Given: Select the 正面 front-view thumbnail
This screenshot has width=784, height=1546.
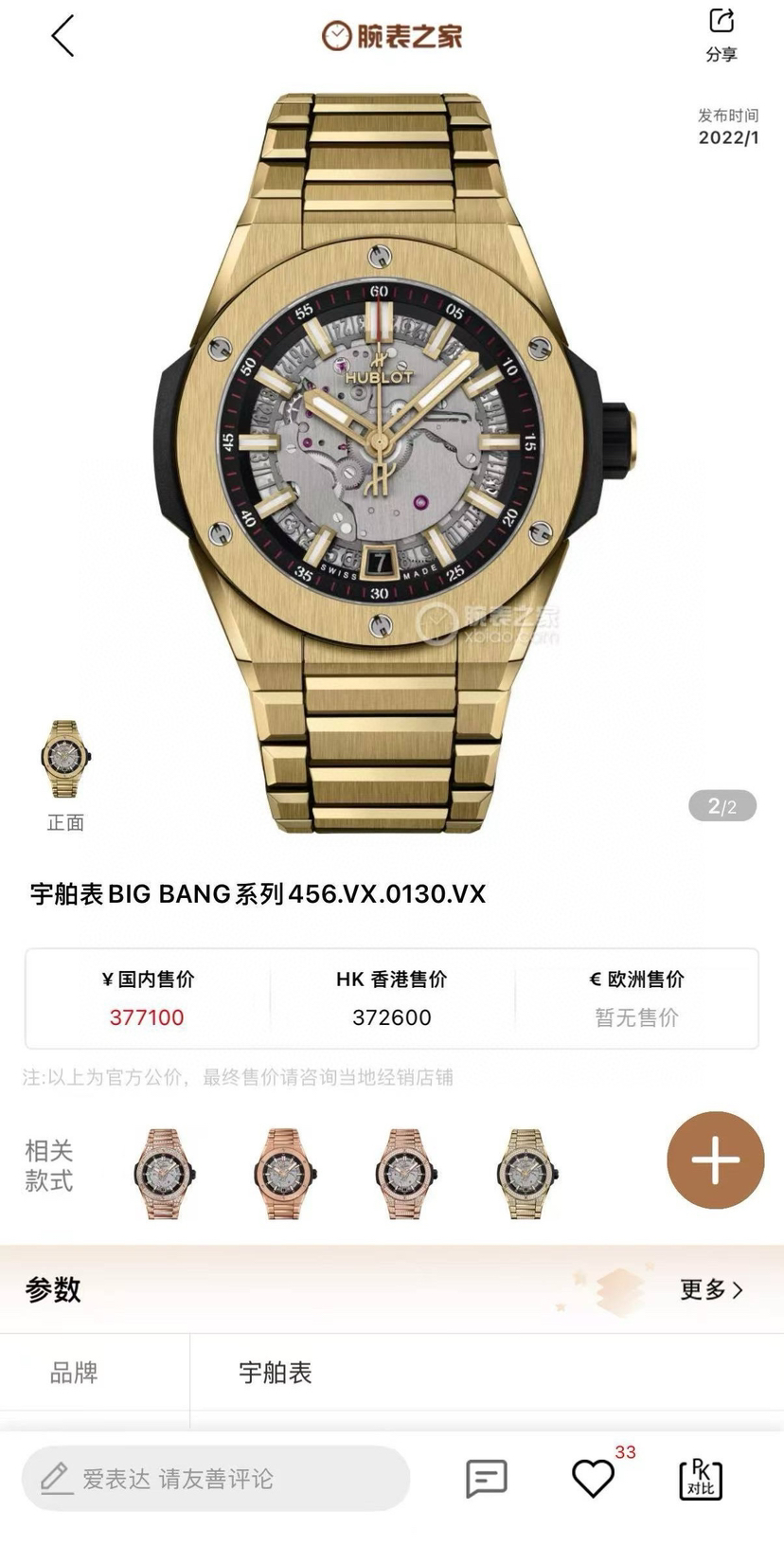Looking at the screenshot, I should pos(65,760).
